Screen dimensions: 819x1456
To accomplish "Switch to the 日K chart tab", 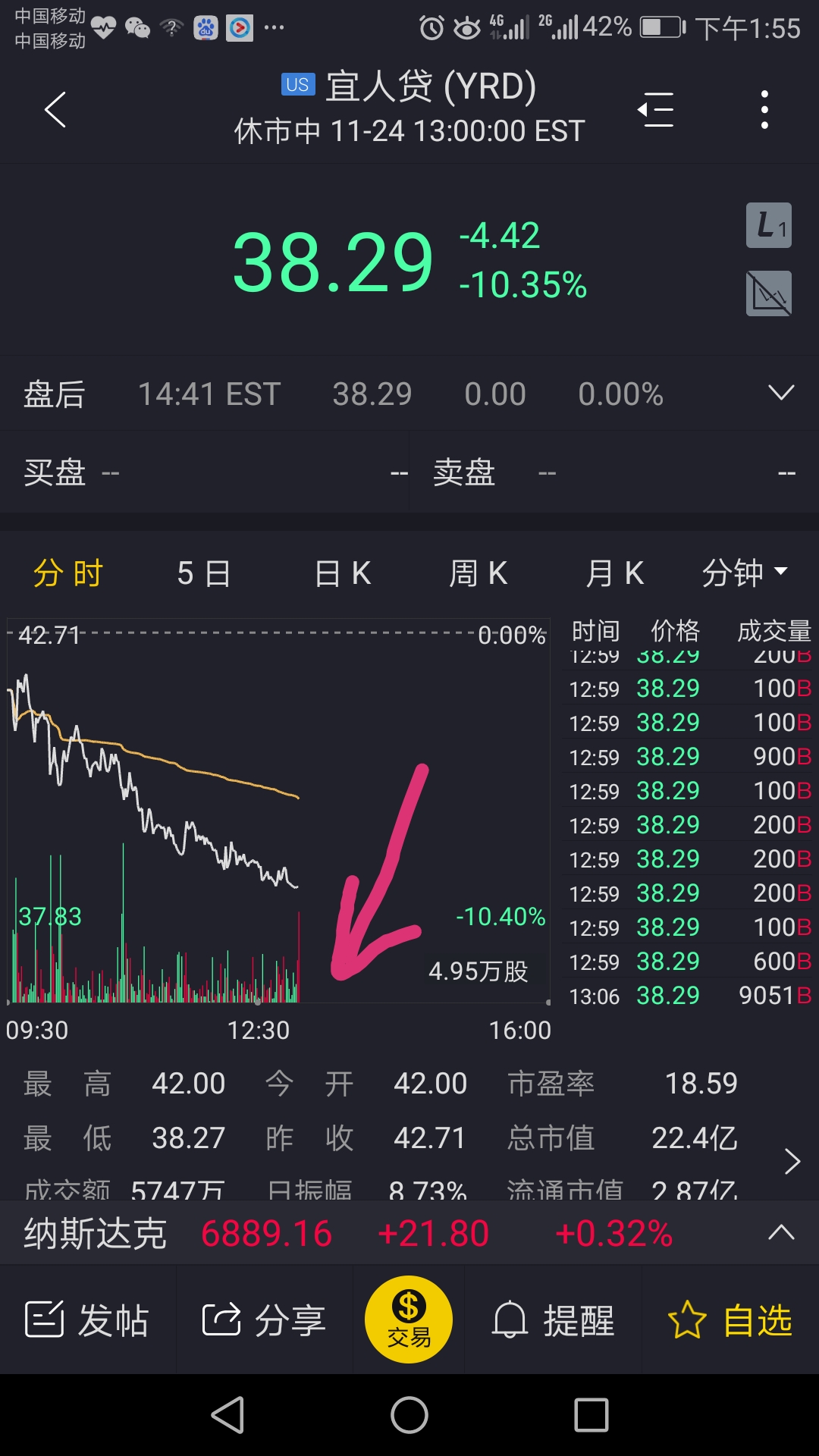I will click(342, 573).
